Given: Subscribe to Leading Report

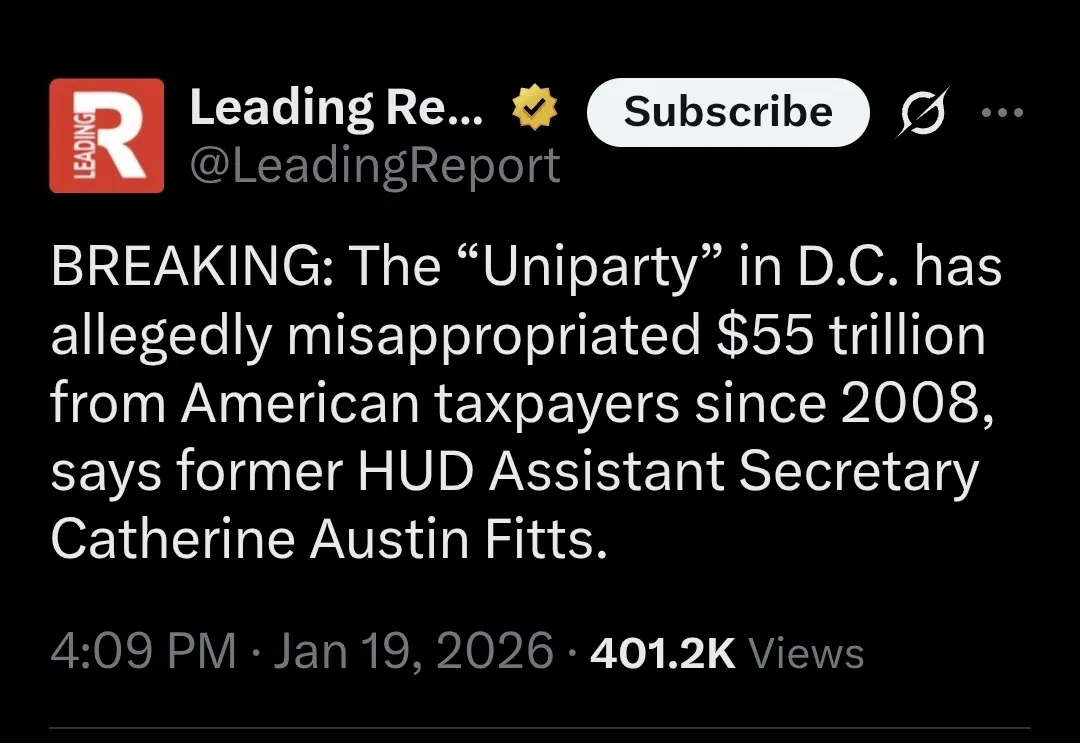Looking at the screenshot, I should (x=727, y=112).
